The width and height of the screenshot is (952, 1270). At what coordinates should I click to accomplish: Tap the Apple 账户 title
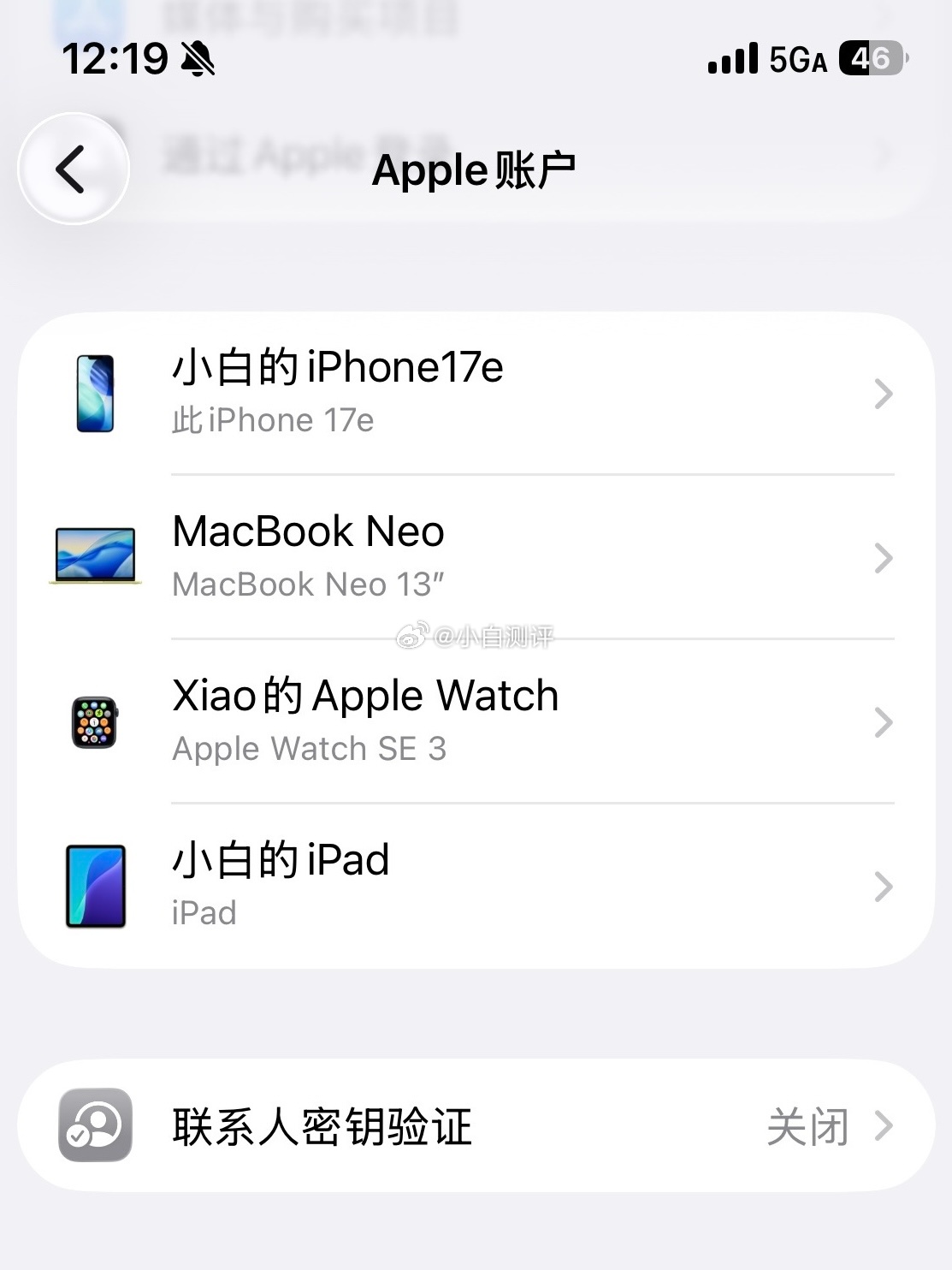pyautogui.click(x=476, y=169)
